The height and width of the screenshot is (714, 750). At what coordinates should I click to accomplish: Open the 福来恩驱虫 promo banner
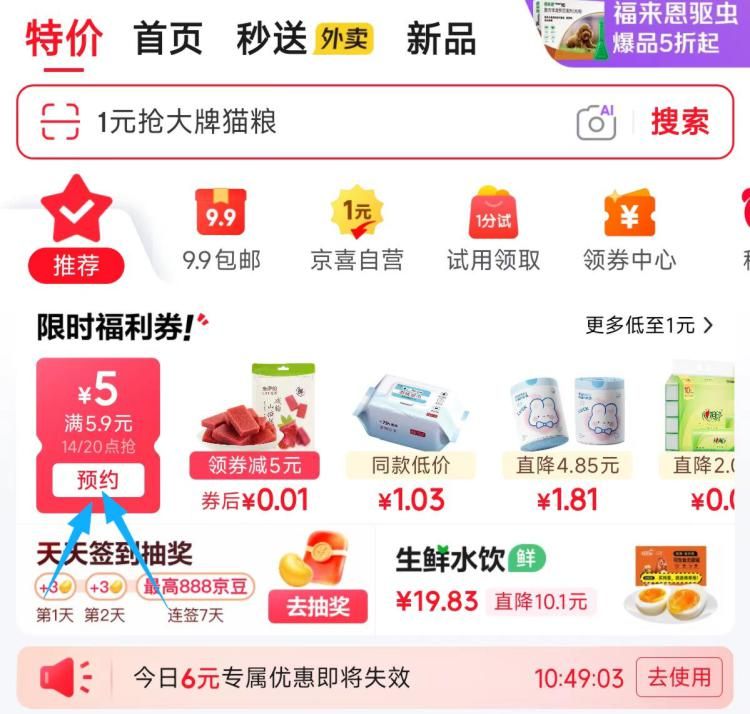[x=649, y=30]
